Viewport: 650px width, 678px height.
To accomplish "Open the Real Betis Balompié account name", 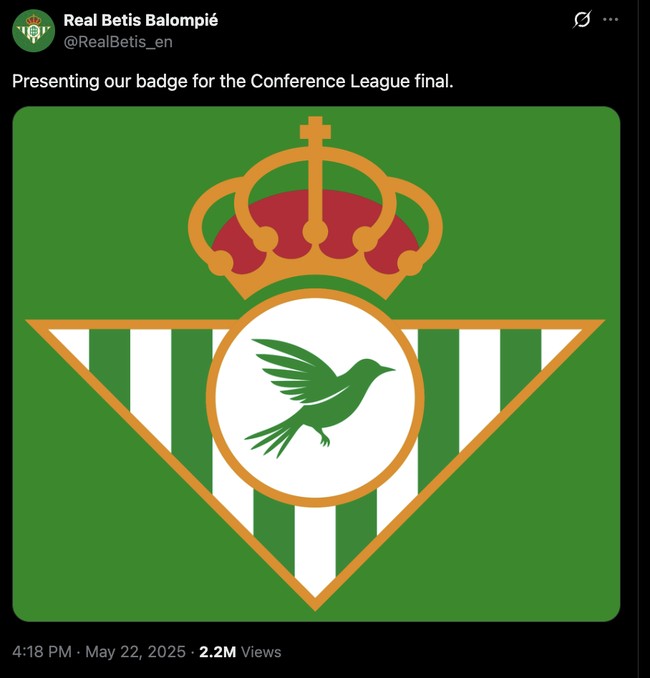I will (140, 20).
